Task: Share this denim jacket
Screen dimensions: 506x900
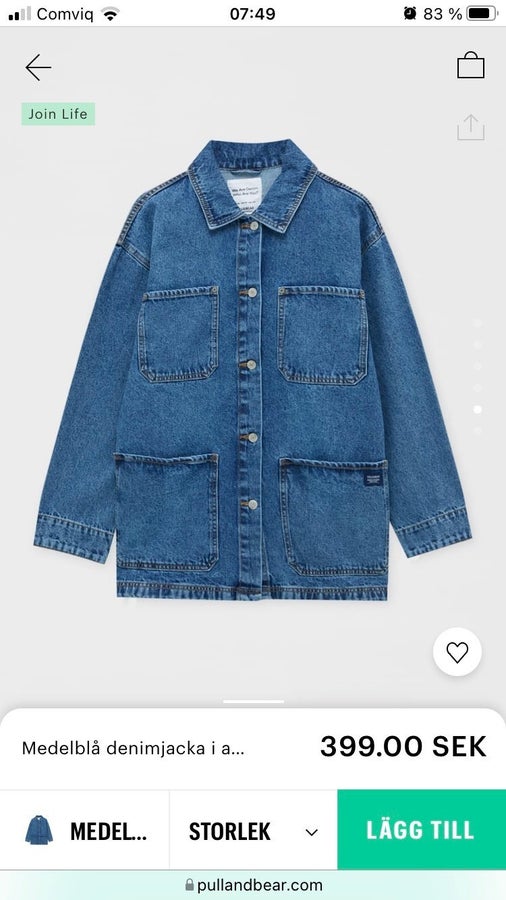Action: [x=470, y=127]
